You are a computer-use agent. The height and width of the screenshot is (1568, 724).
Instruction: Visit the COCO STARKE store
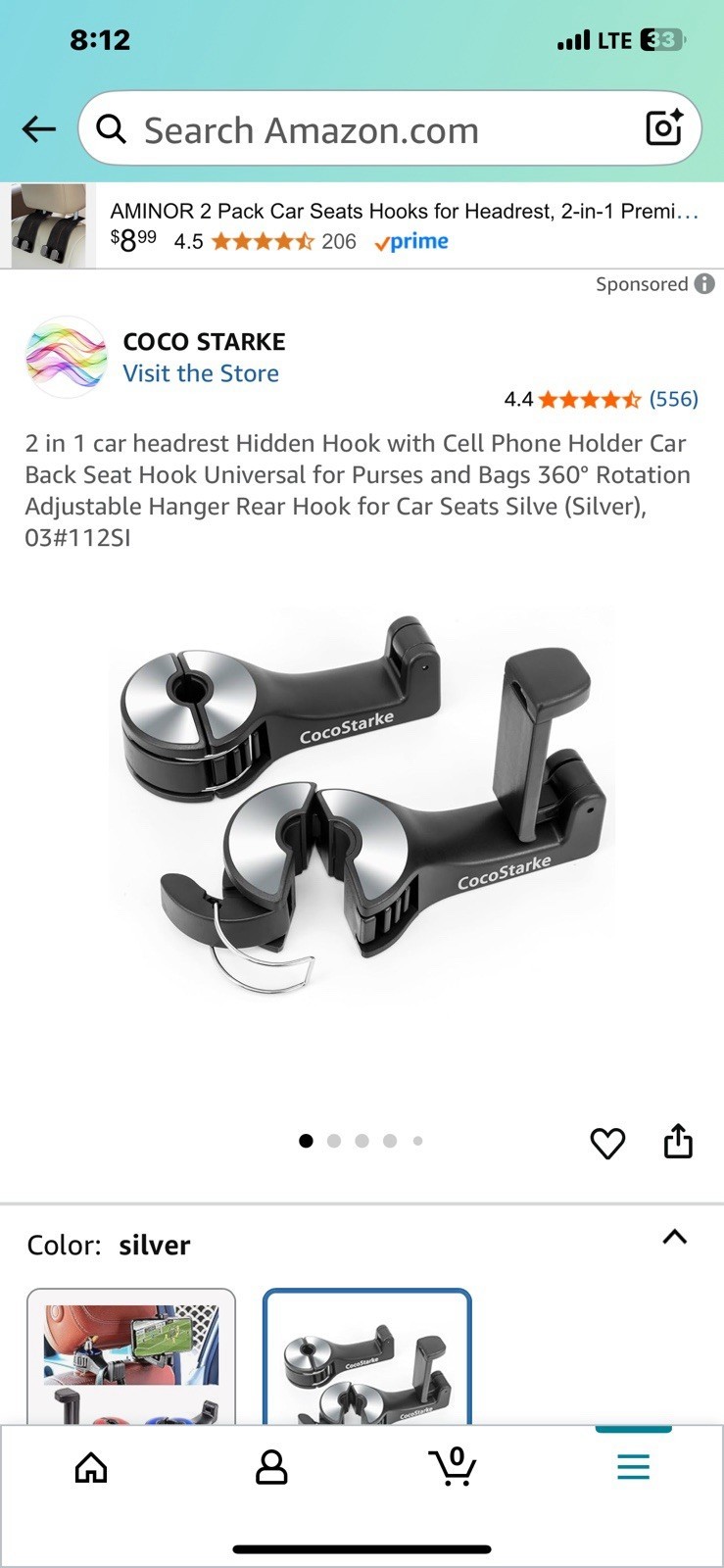point(200,373)
